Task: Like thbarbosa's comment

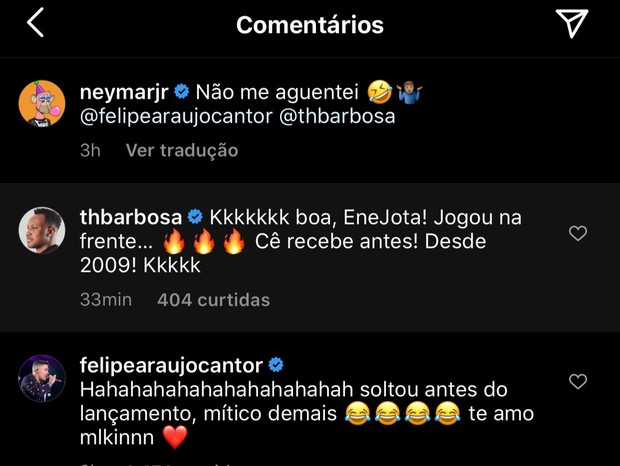Action: [577, 233]
